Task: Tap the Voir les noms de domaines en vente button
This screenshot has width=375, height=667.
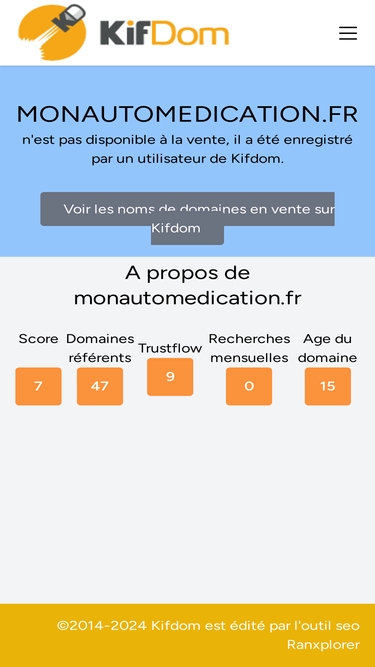Action: click(188, 209)
